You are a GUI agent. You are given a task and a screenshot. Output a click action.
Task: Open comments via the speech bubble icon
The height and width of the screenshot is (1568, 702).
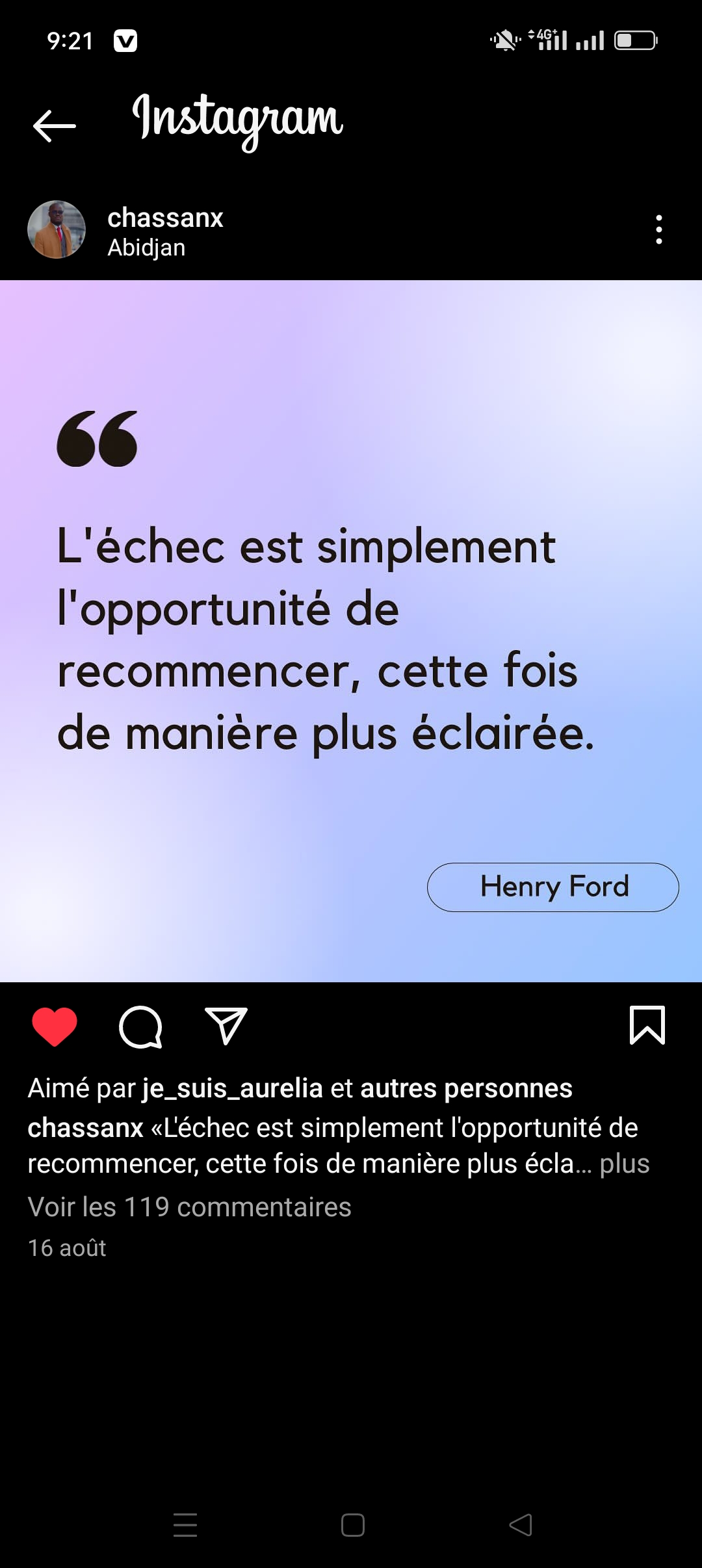[x=140, y=1026]
